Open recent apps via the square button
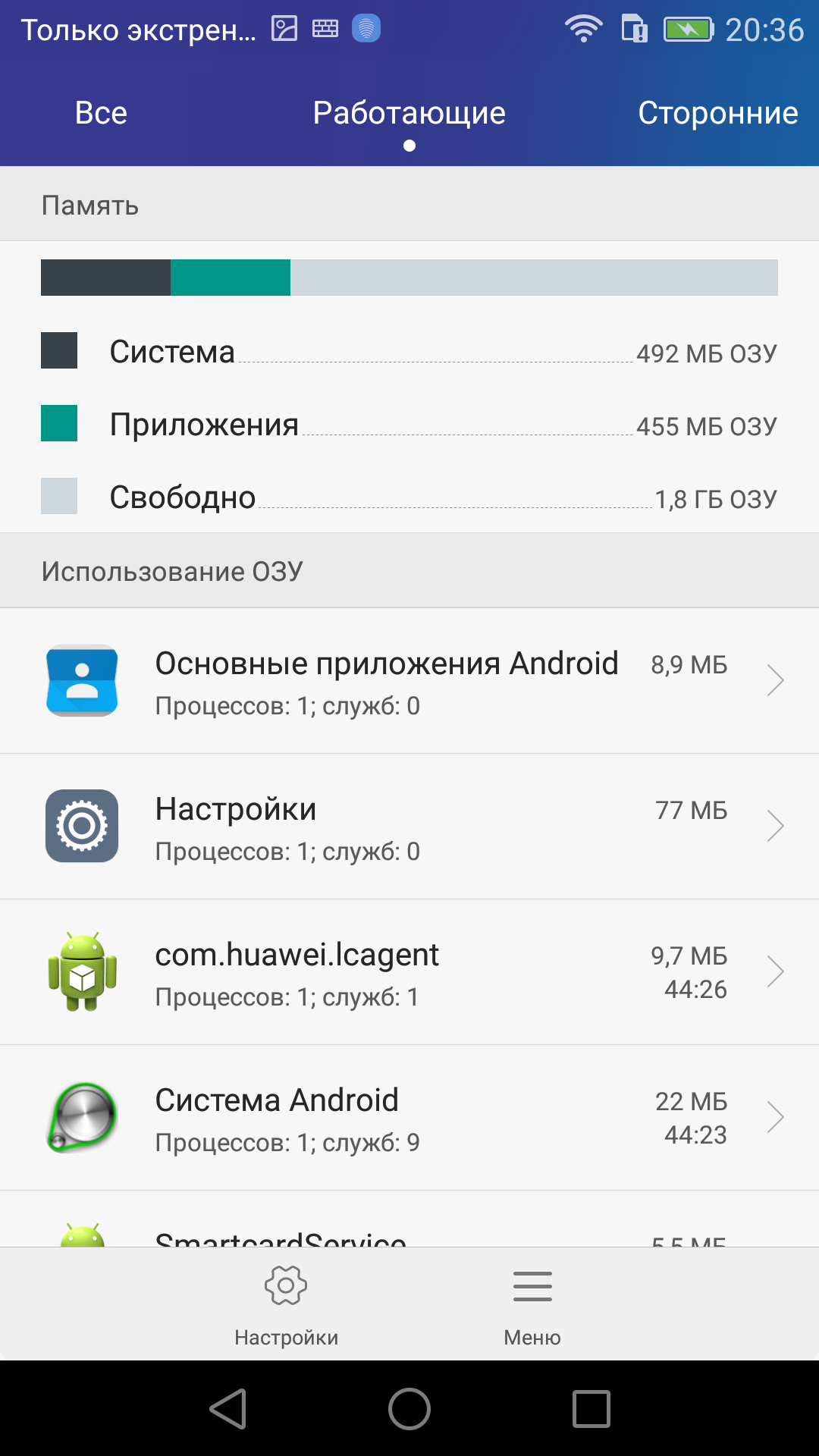Screen dimensions: 819x1456 coord(591,1408)
